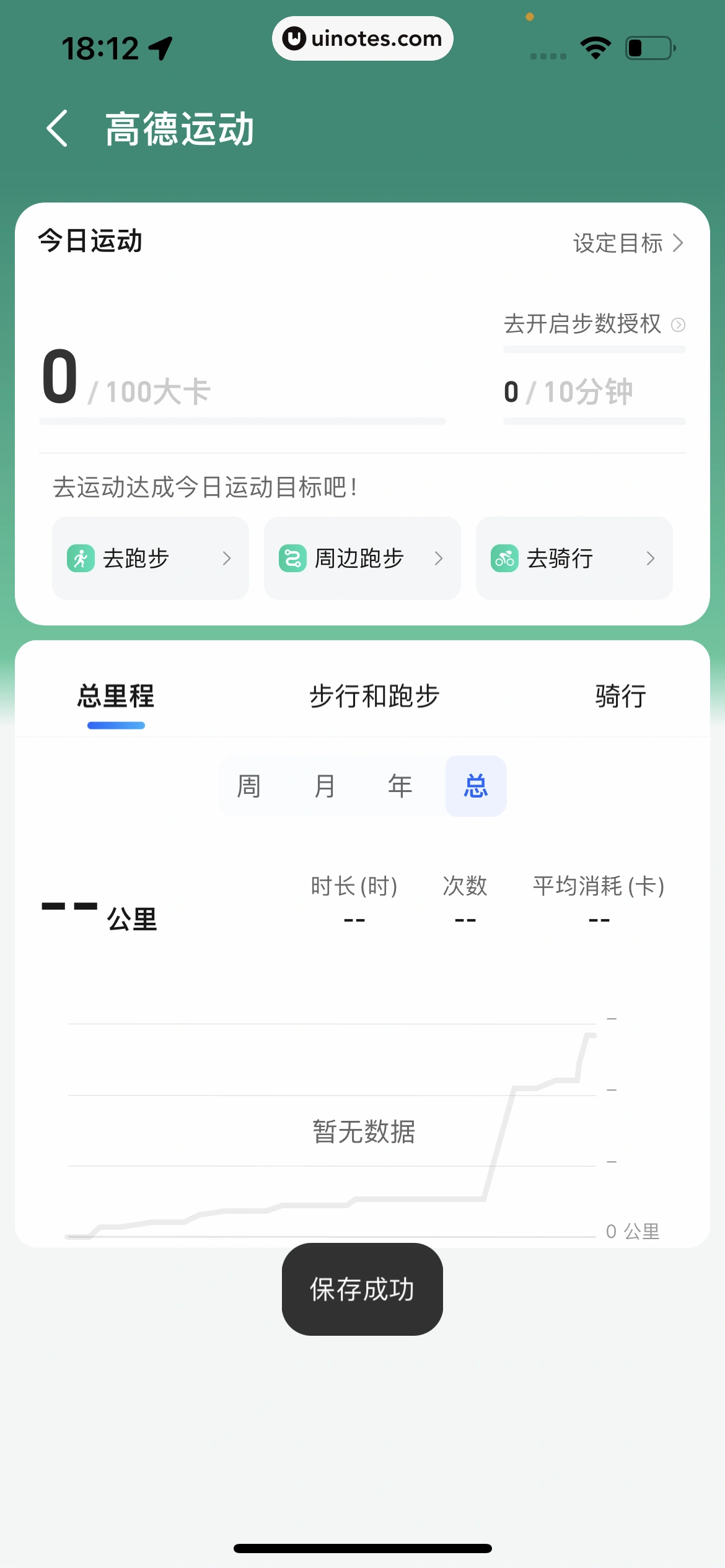Select 月 monthly view
Image resolution: width=725 pixels, height=1568 pixels.
[x=325, y=786]
